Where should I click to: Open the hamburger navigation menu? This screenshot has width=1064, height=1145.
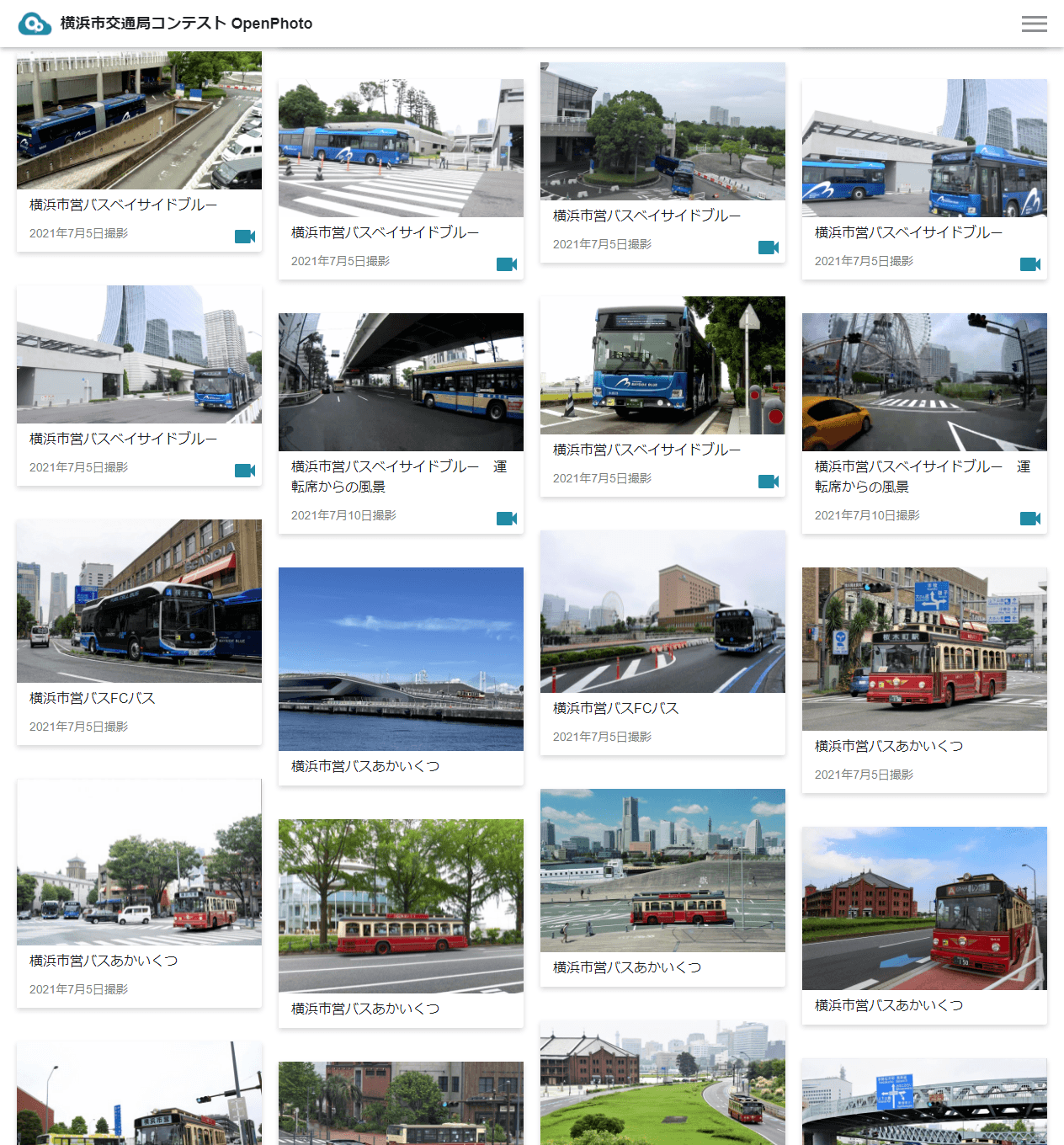tap(1035, 24)
